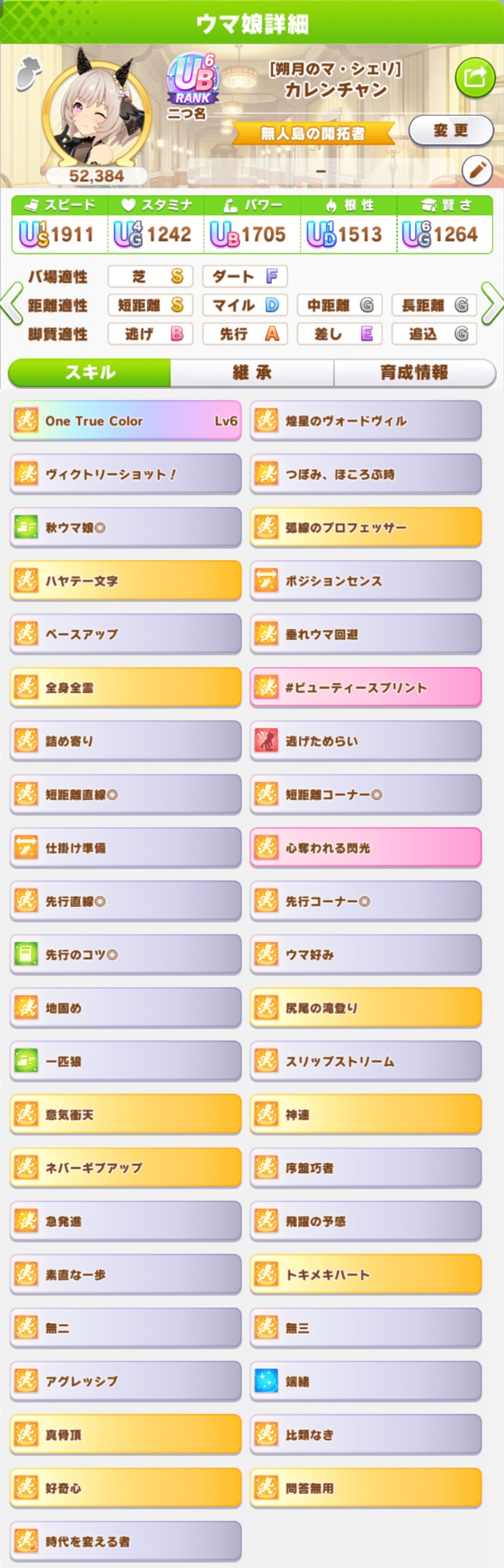Open the 端緒 skill details

click(x=365, y=1381)
